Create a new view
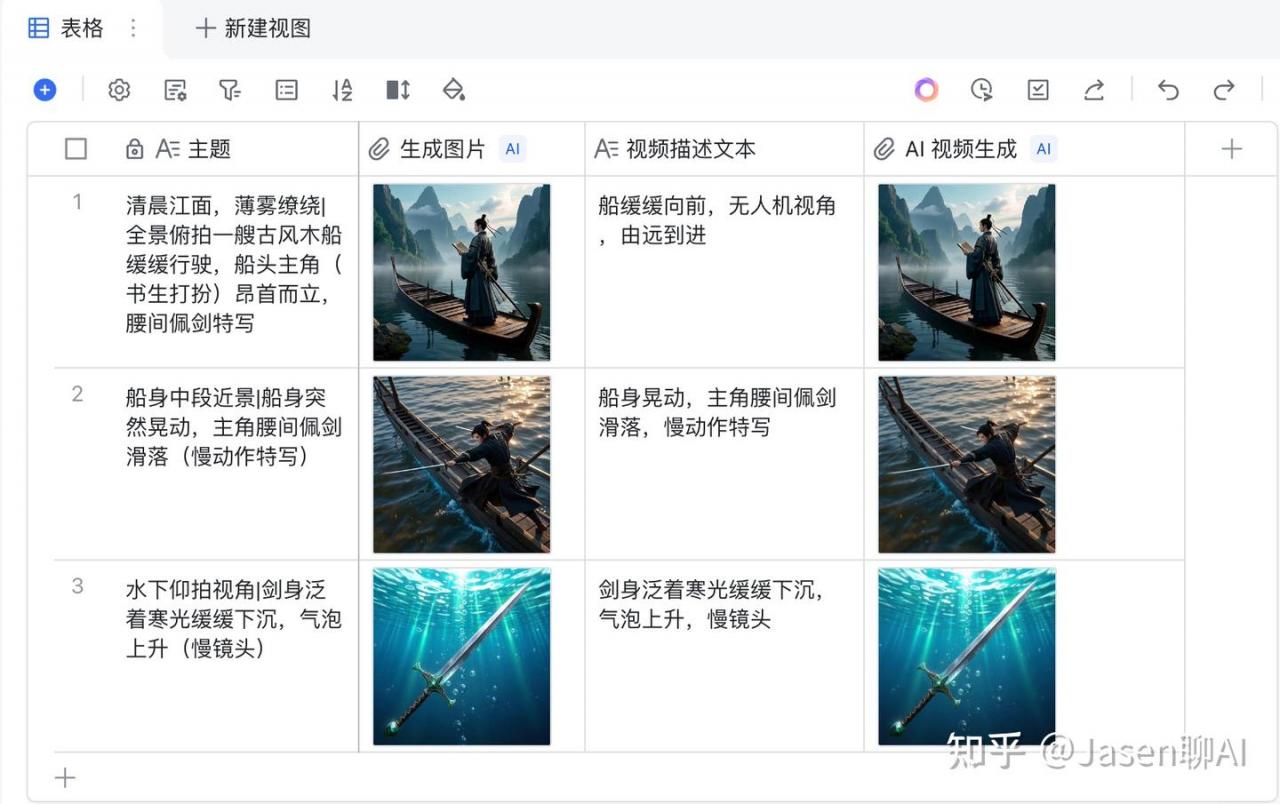Image resolution: width=1280 pixels, height=804 pixels. point(253,28)
